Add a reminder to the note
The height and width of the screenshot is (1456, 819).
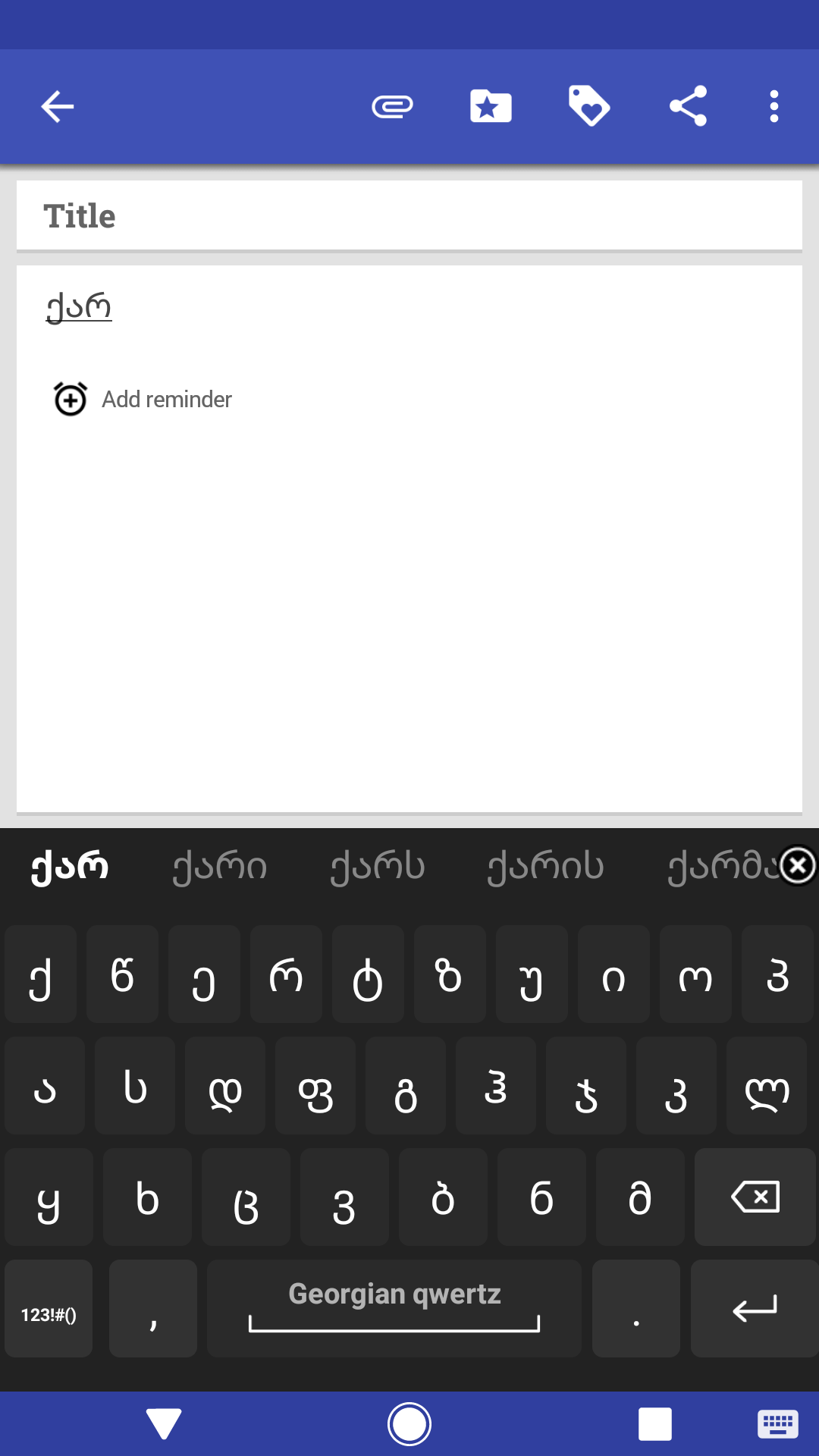tap(143, 399)
